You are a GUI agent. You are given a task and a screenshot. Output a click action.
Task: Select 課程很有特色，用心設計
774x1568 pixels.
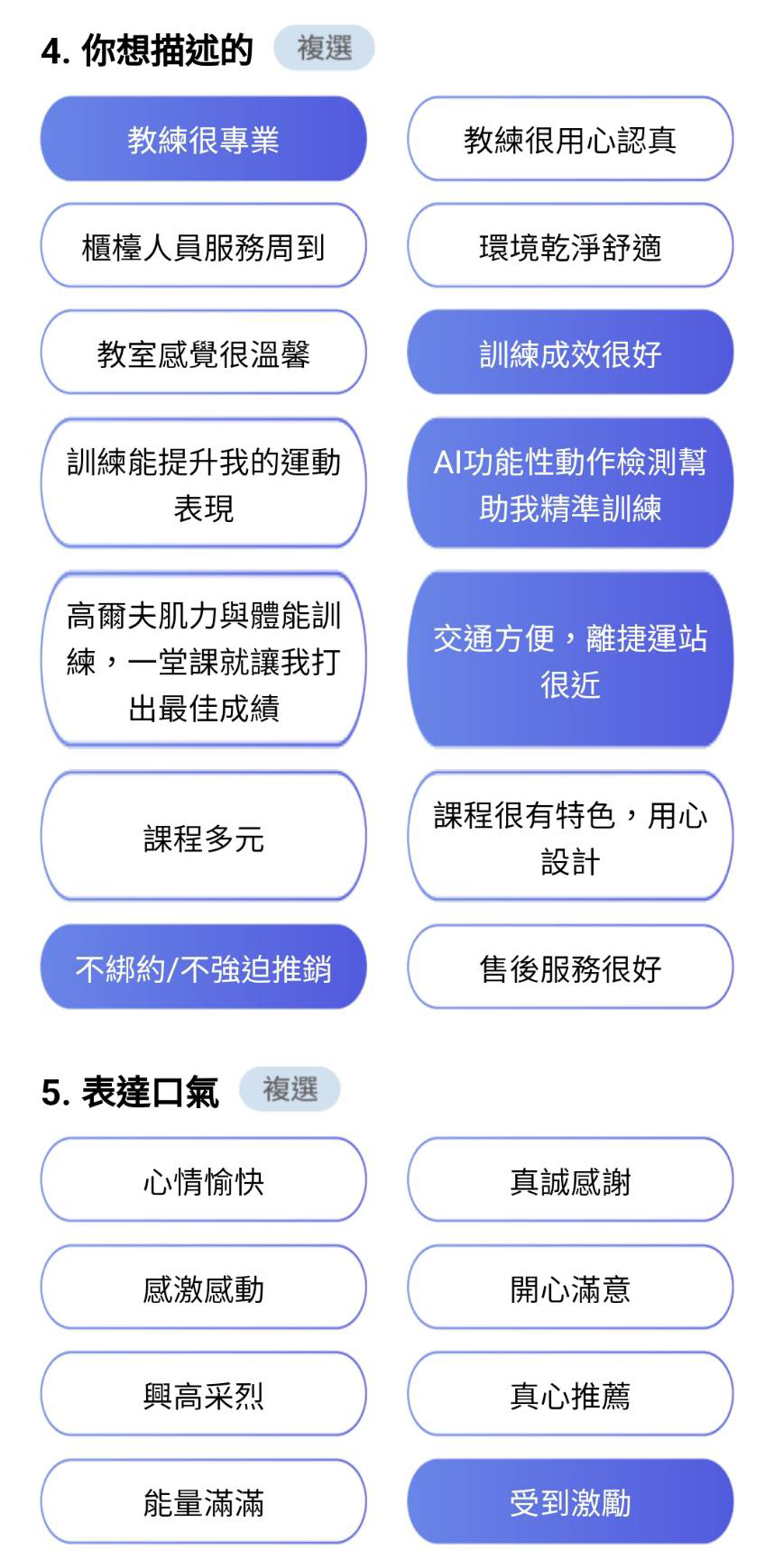coord(569,838)
